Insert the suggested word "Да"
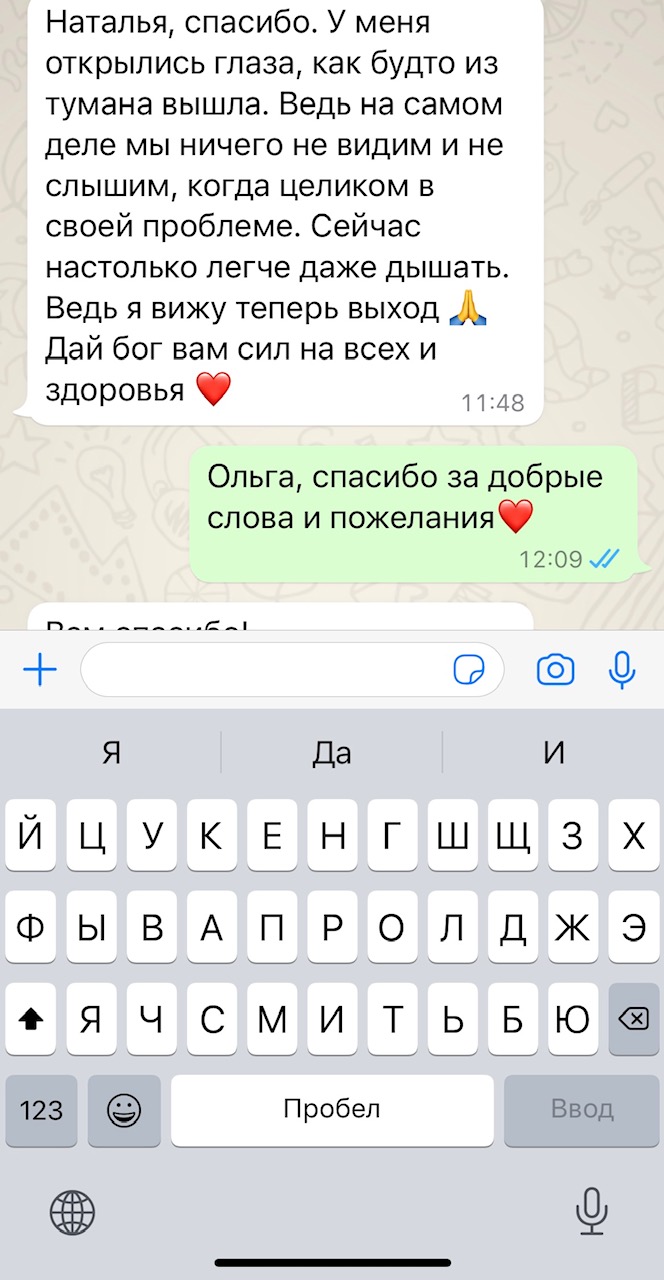 [331, 753]
